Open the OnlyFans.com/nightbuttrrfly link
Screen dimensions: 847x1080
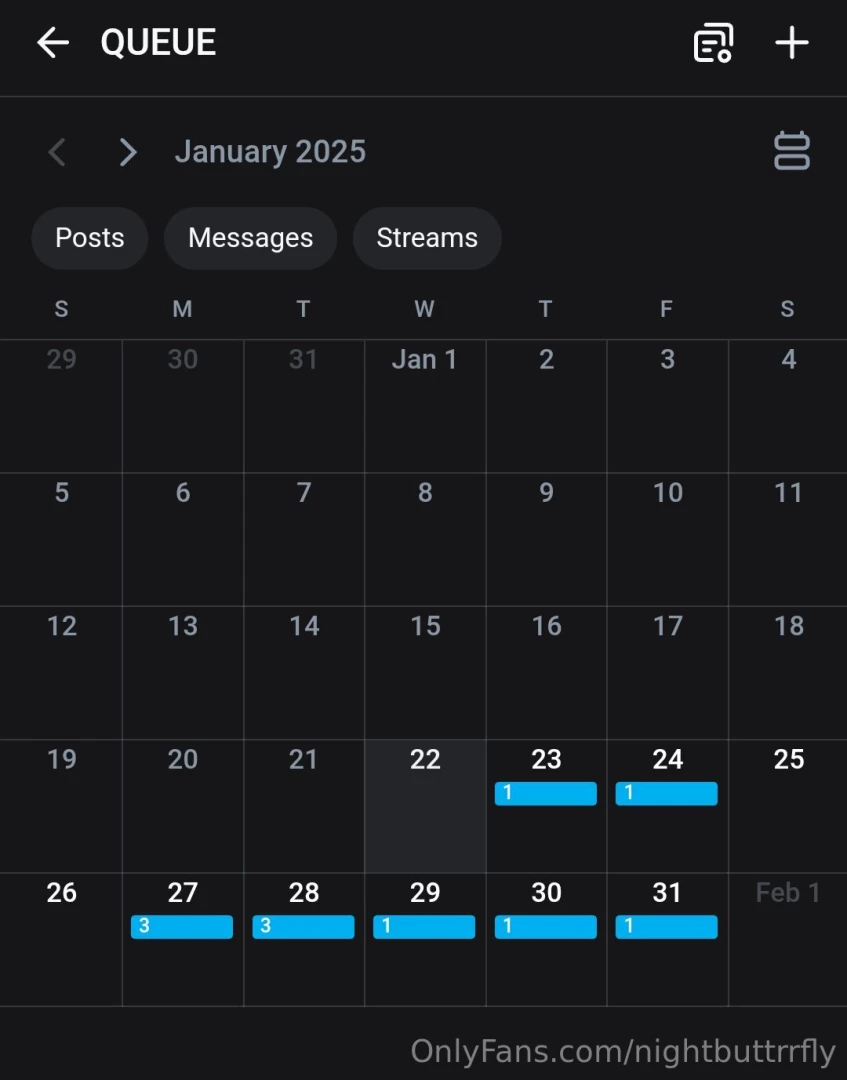[625, 1052]
